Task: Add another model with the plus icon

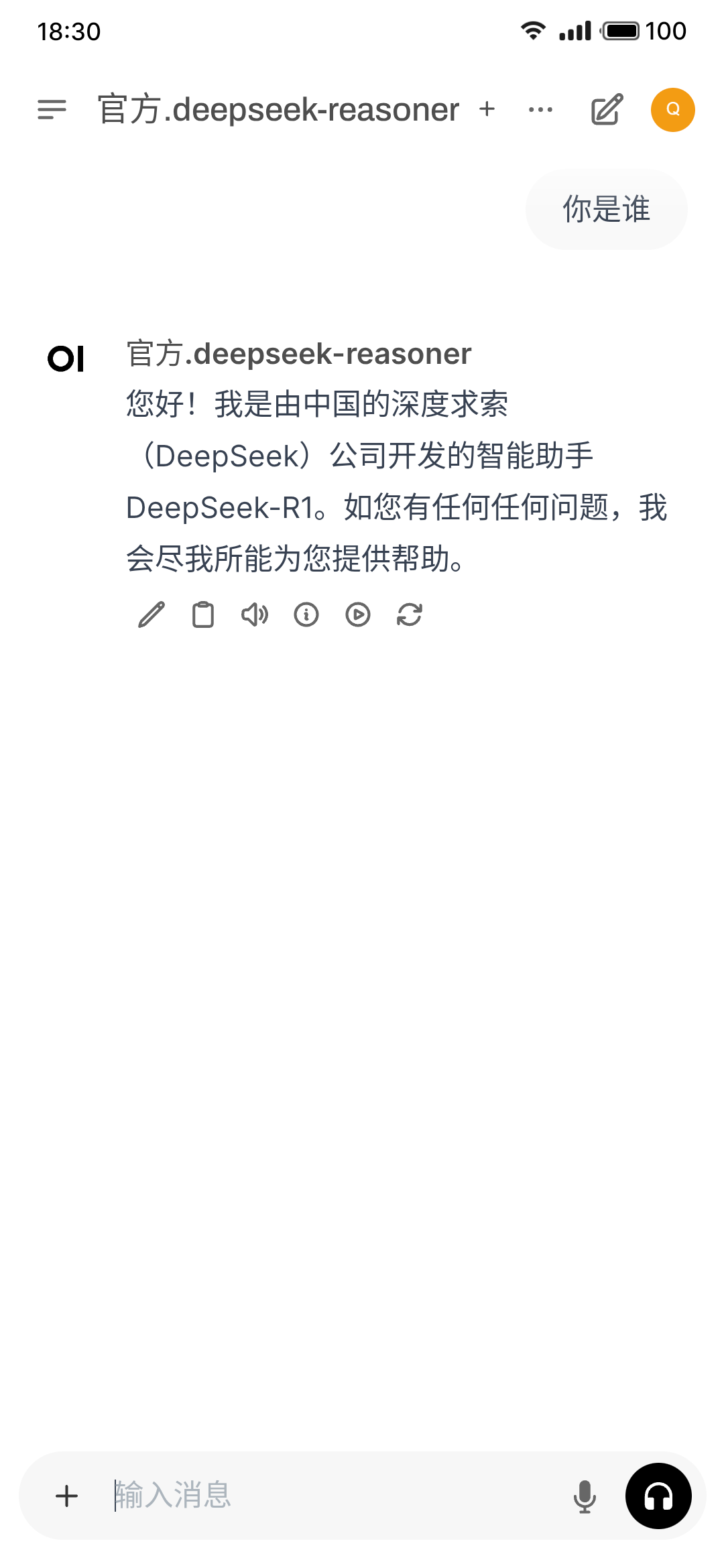Action: (487, 109)
